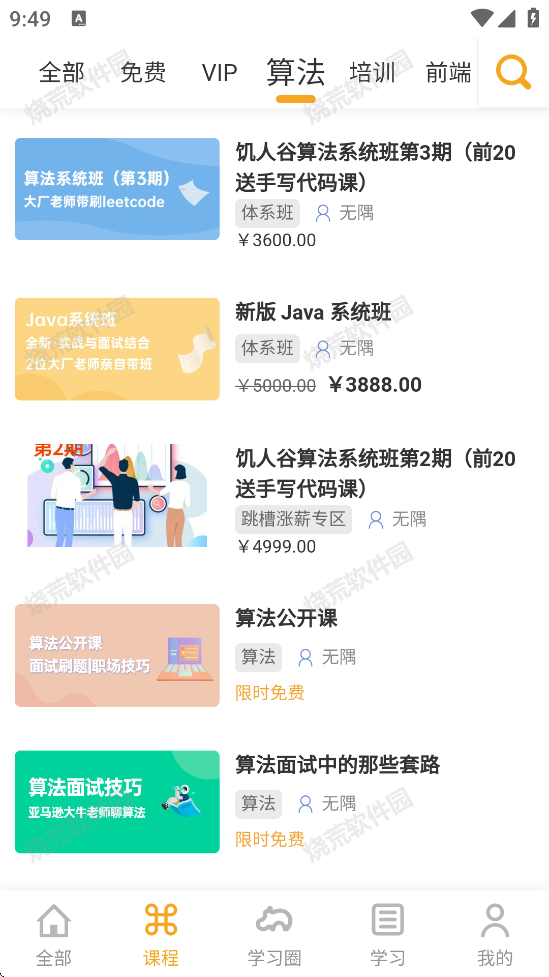Select the 培训 category tab
The image size is (549, 977).
pyautogui.click(x=372, y=73)
